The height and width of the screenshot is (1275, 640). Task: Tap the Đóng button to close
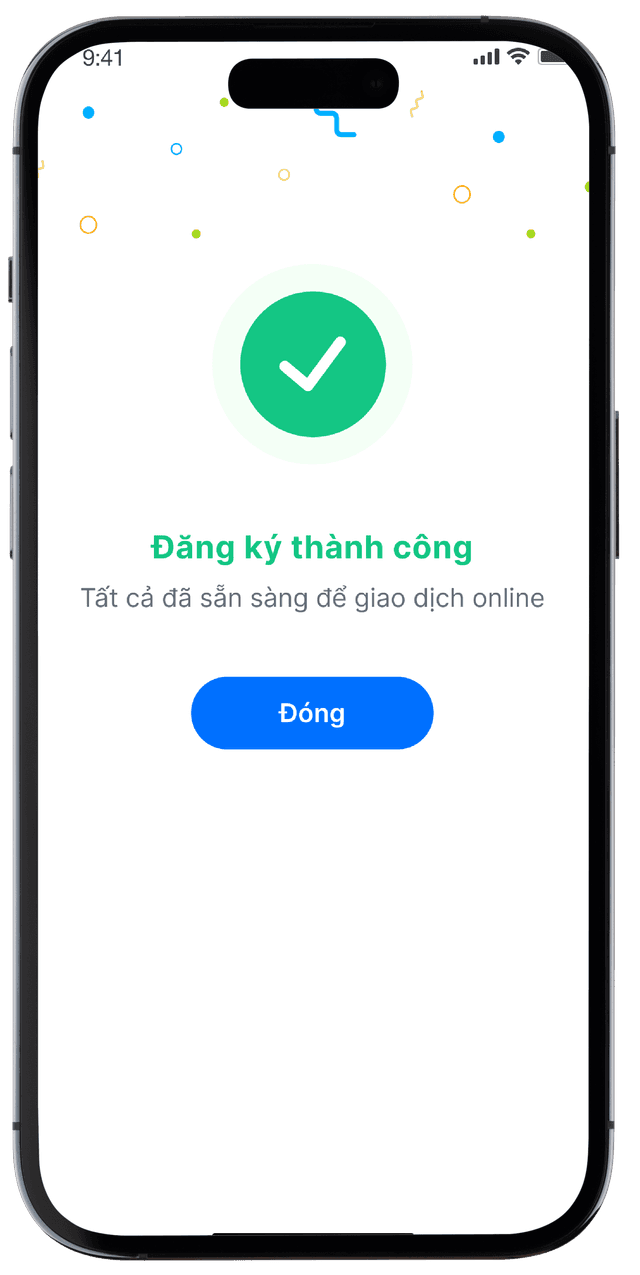[312, 713]
